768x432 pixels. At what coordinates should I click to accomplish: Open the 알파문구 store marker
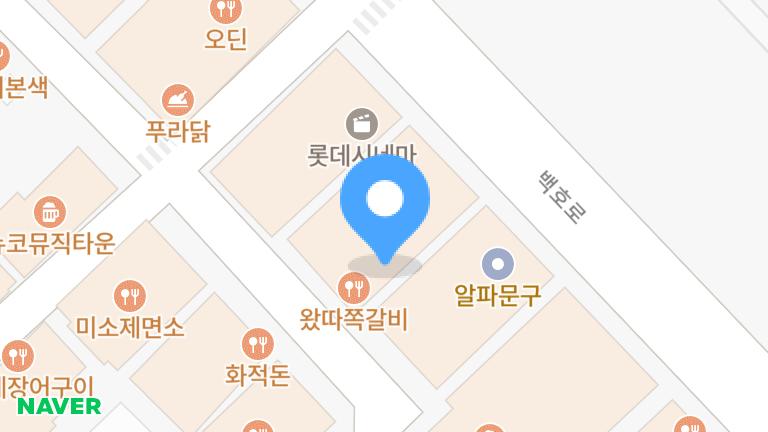tap(497, 265)
